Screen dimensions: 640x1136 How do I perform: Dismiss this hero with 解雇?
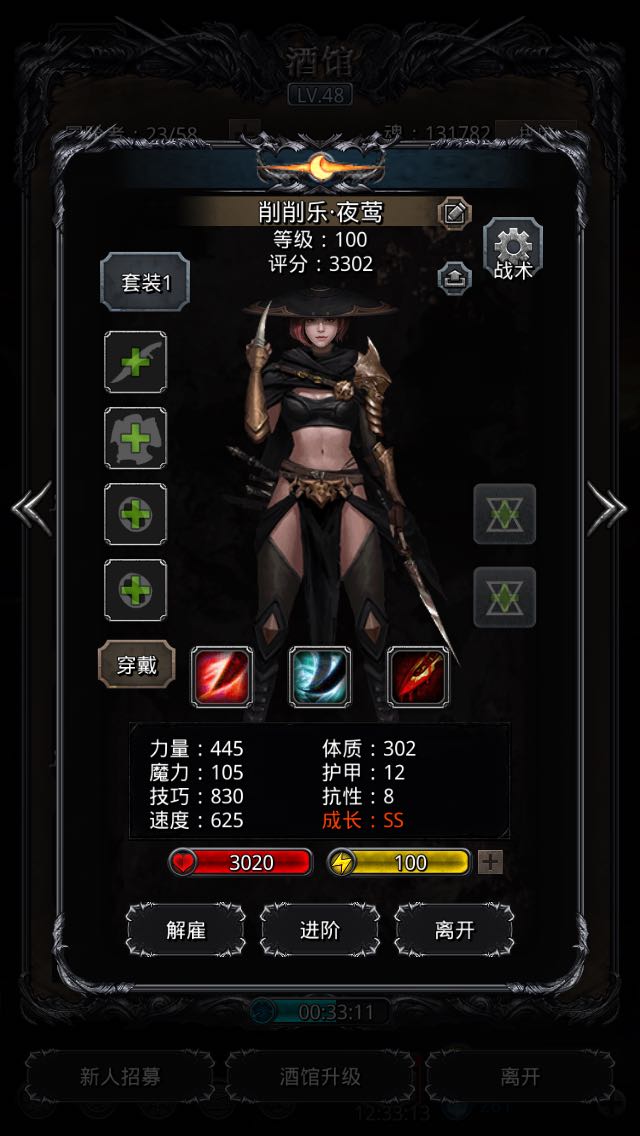pyautogui.click(x=186, y=930)
